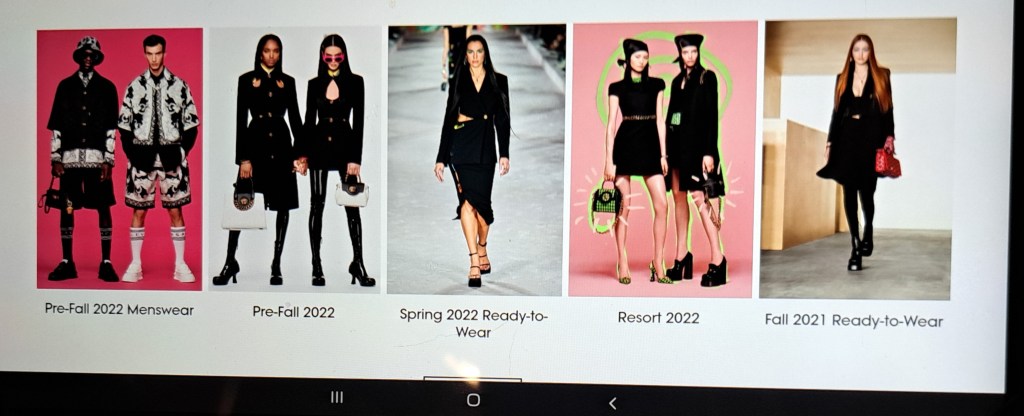The height and width of the screenshot is (416, 1024).
Task: Open the recent apps view
Action: coord(337,397)
